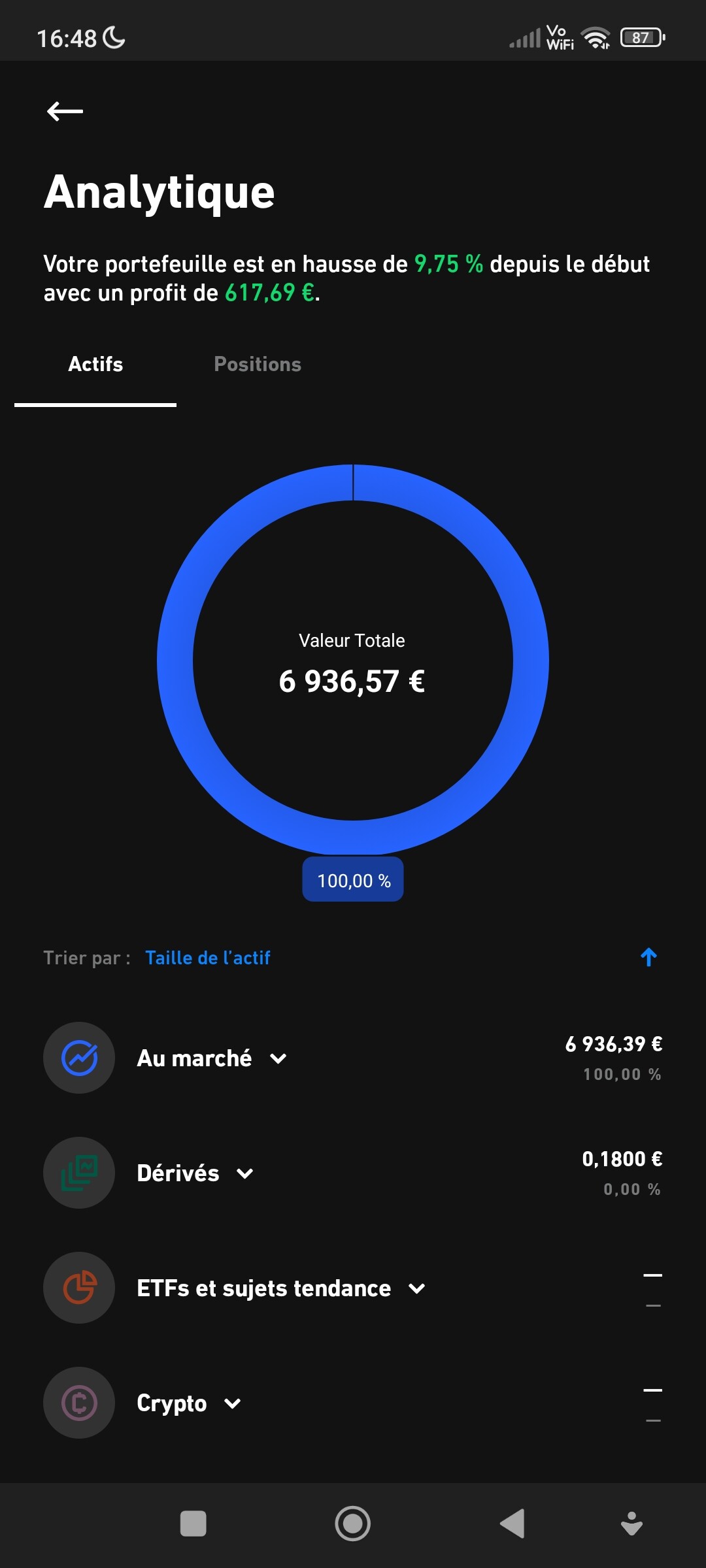Expand the Au marché category

pyautogui.click(x=353, y=1058)
